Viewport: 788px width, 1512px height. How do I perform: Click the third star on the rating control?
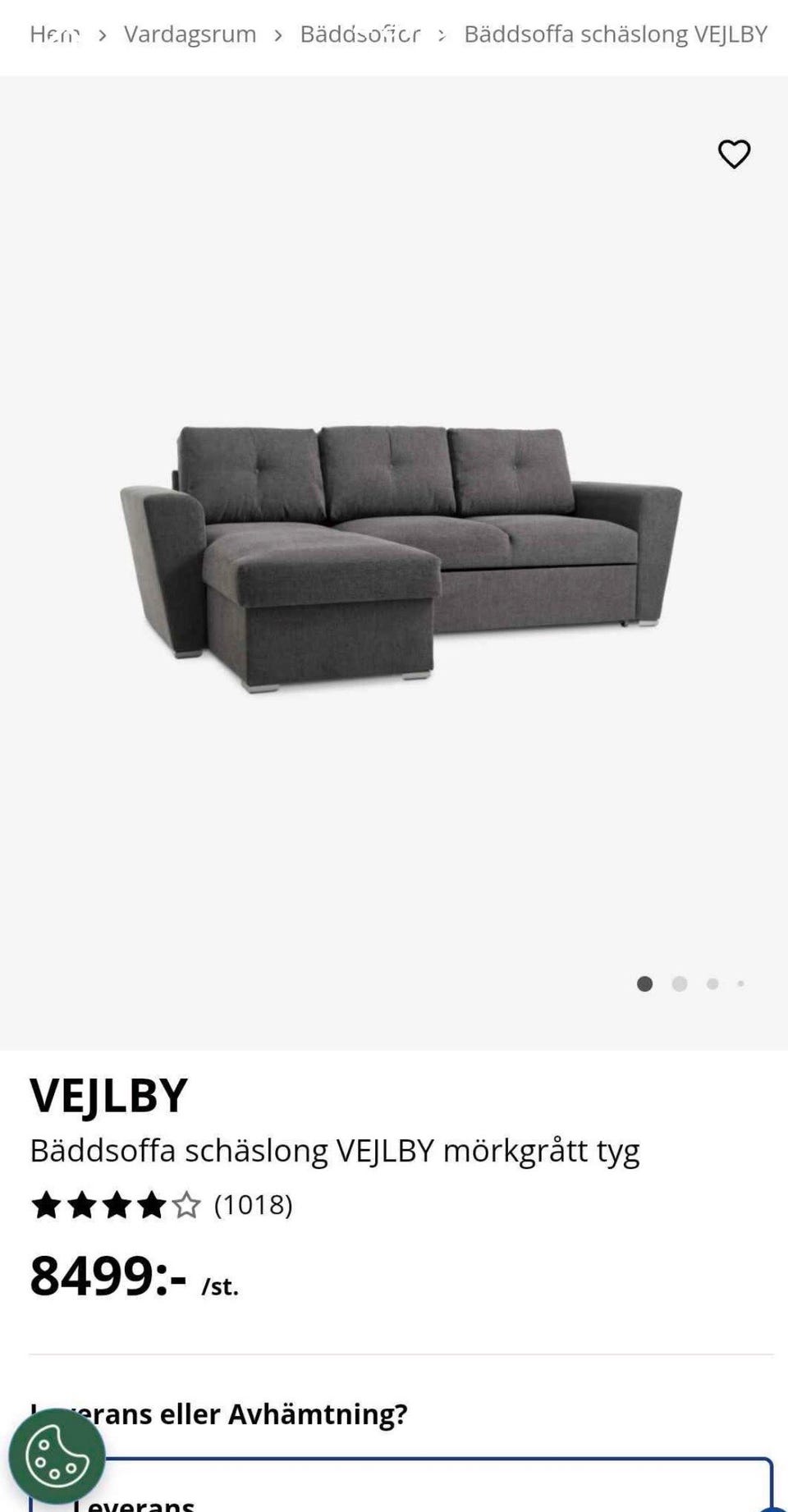click(x=116, y=1206)
